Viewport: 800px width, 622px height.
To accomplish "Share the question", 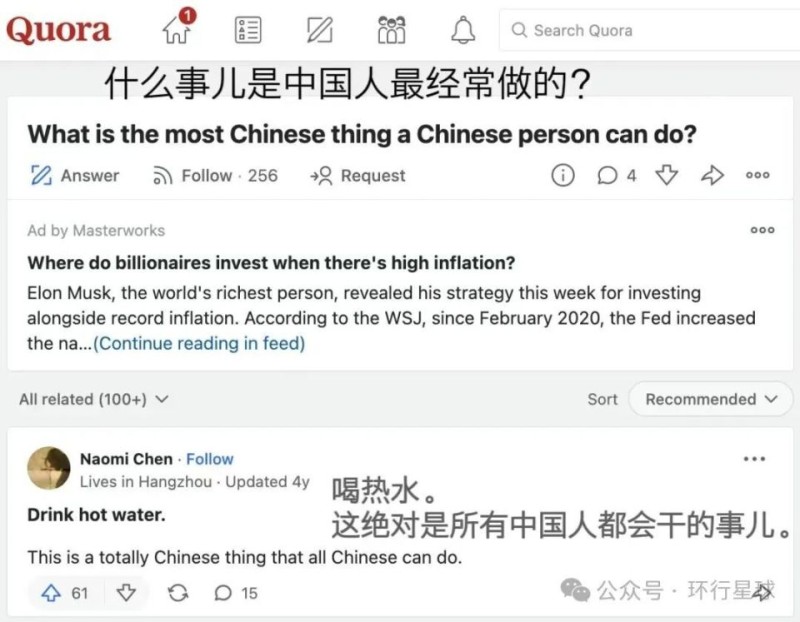I will 712,176.
